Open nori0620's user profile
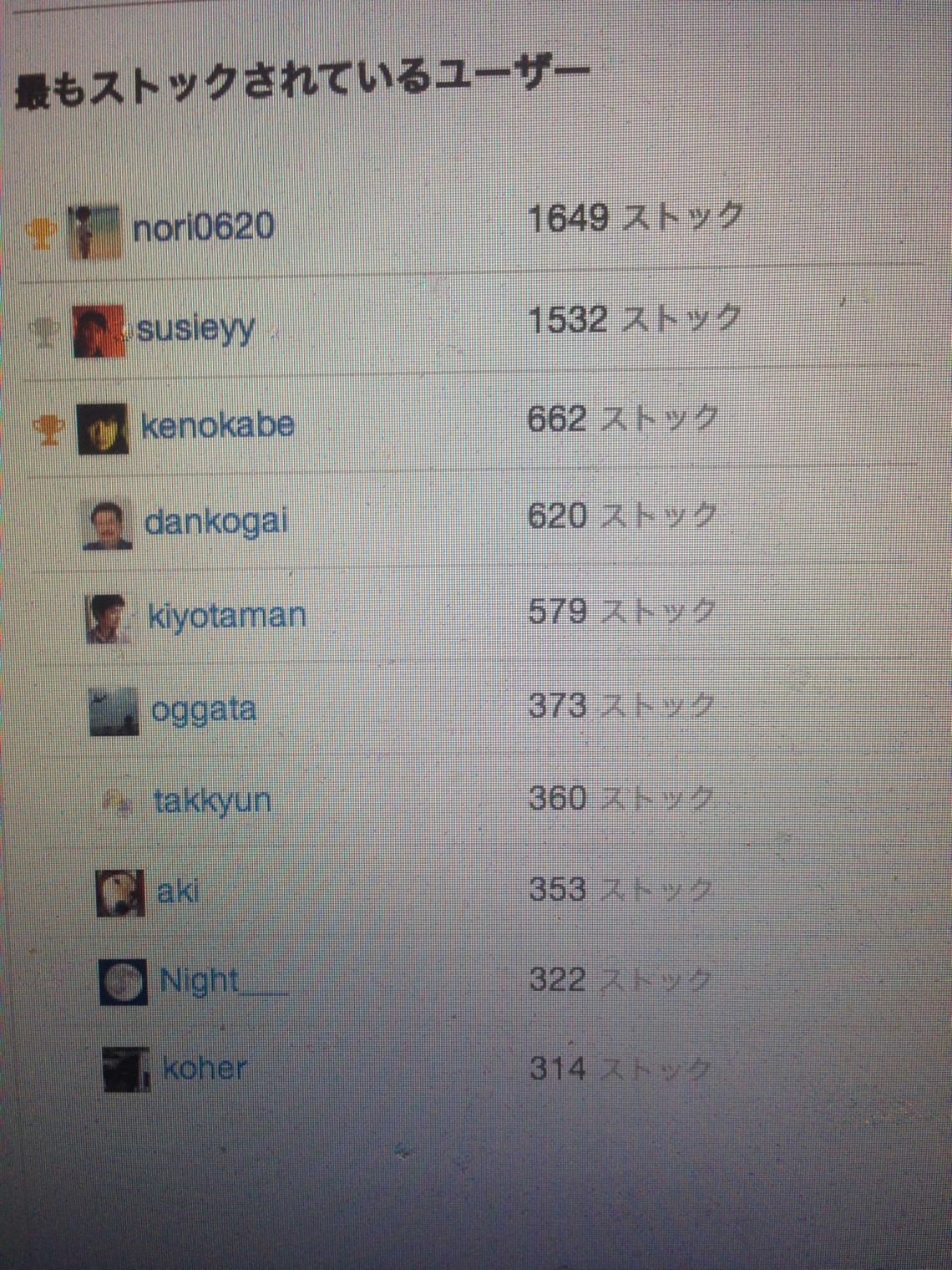Image resolution: width=952 pixels, height=1270 pixels. point(203,226)
